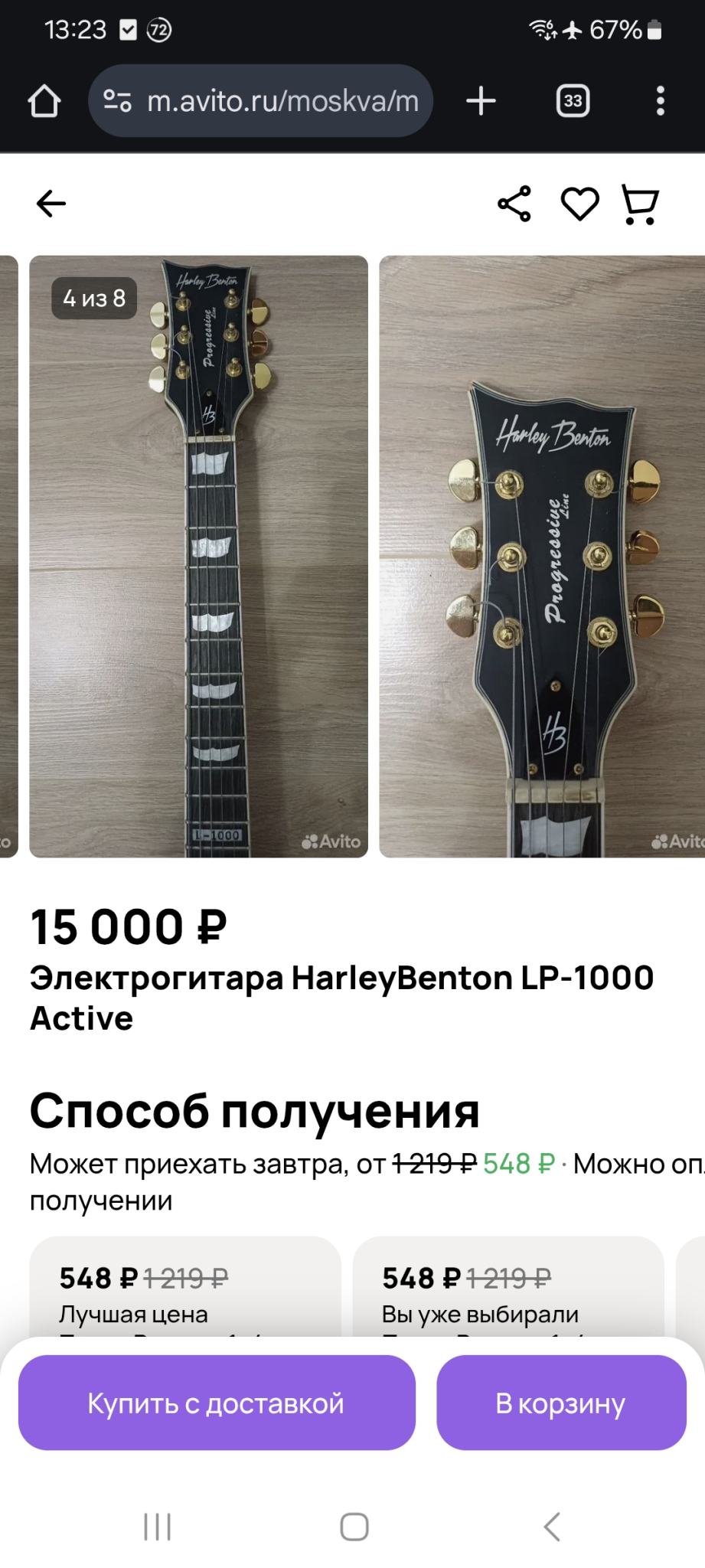Share this guitar listing
Viewport: 705px width, 1568px height.
tap(514, 204)
